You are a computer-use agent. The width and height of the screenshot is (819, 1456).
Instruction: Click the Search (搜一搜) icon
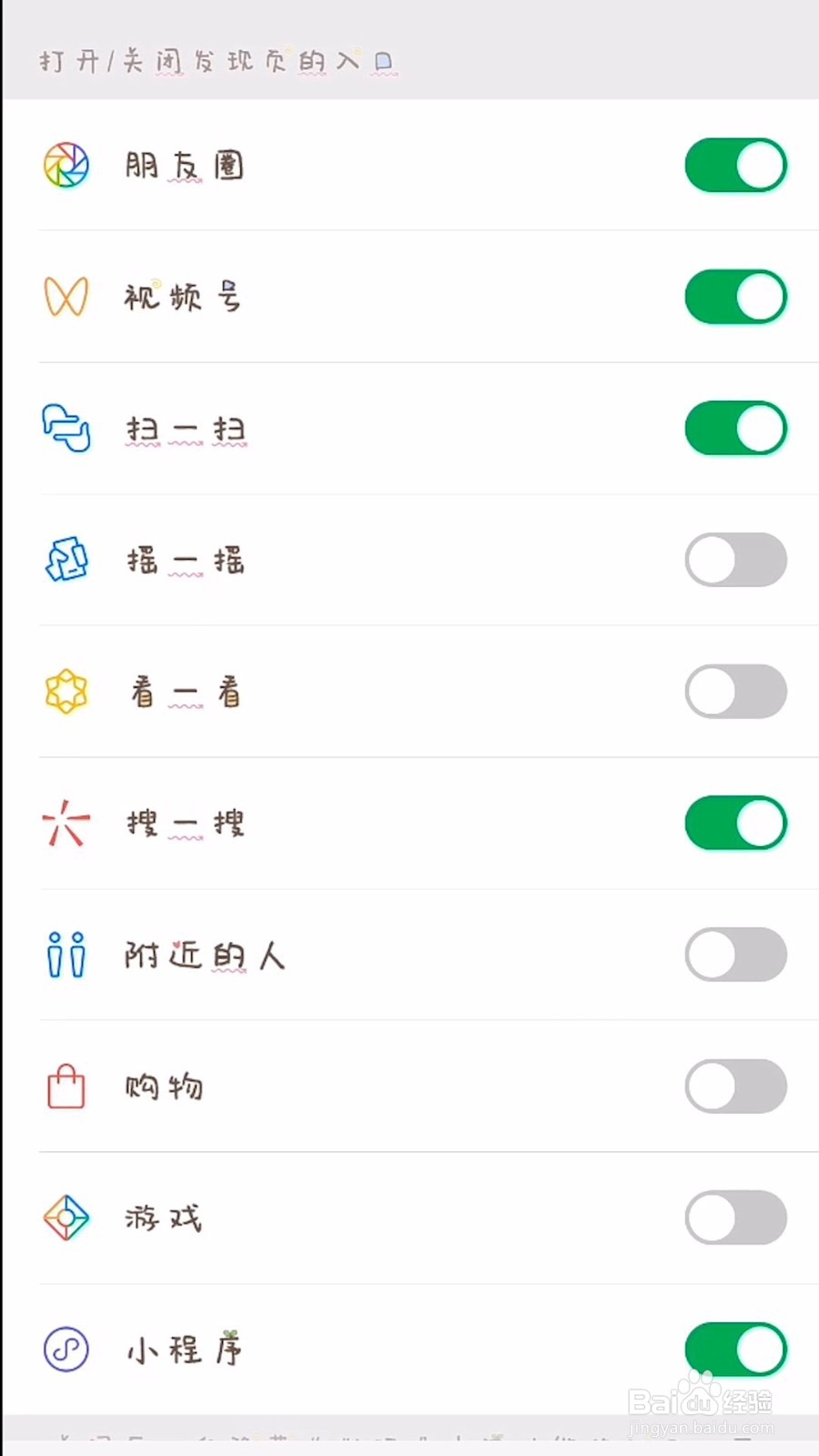66,824
